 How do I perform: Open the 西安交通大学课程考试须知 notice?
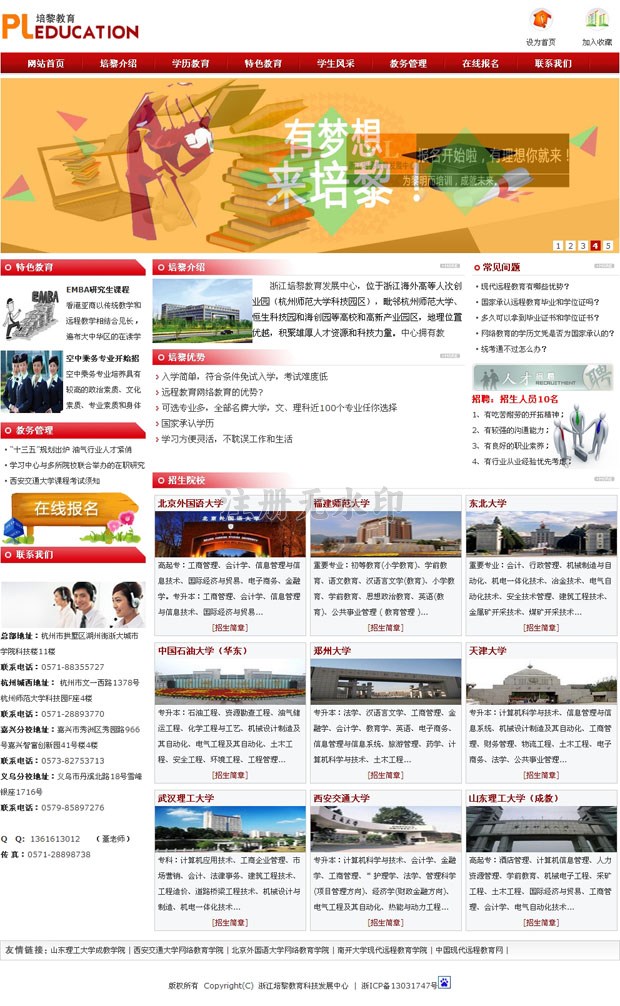pos(55,481)
